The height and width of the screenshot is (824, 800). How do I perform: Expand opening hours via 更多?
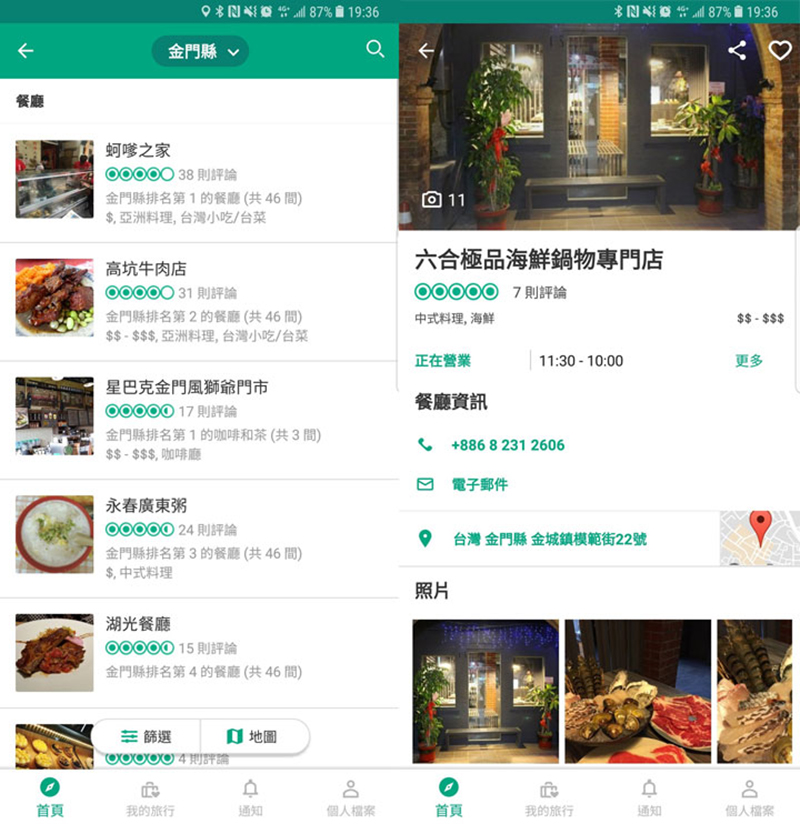tap(748, 361)
